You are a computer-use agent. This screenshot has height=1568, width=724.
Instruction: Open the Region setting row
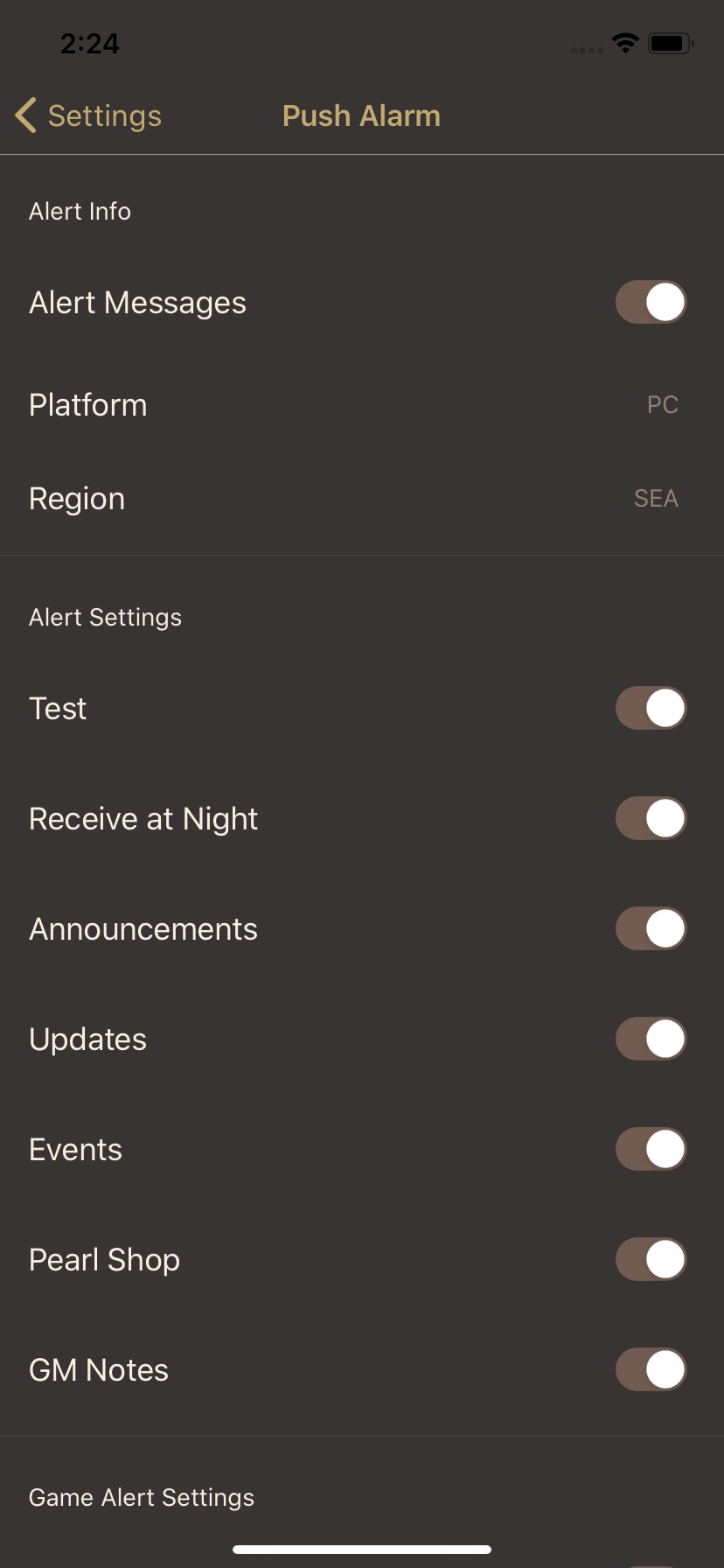pos(362,499)
